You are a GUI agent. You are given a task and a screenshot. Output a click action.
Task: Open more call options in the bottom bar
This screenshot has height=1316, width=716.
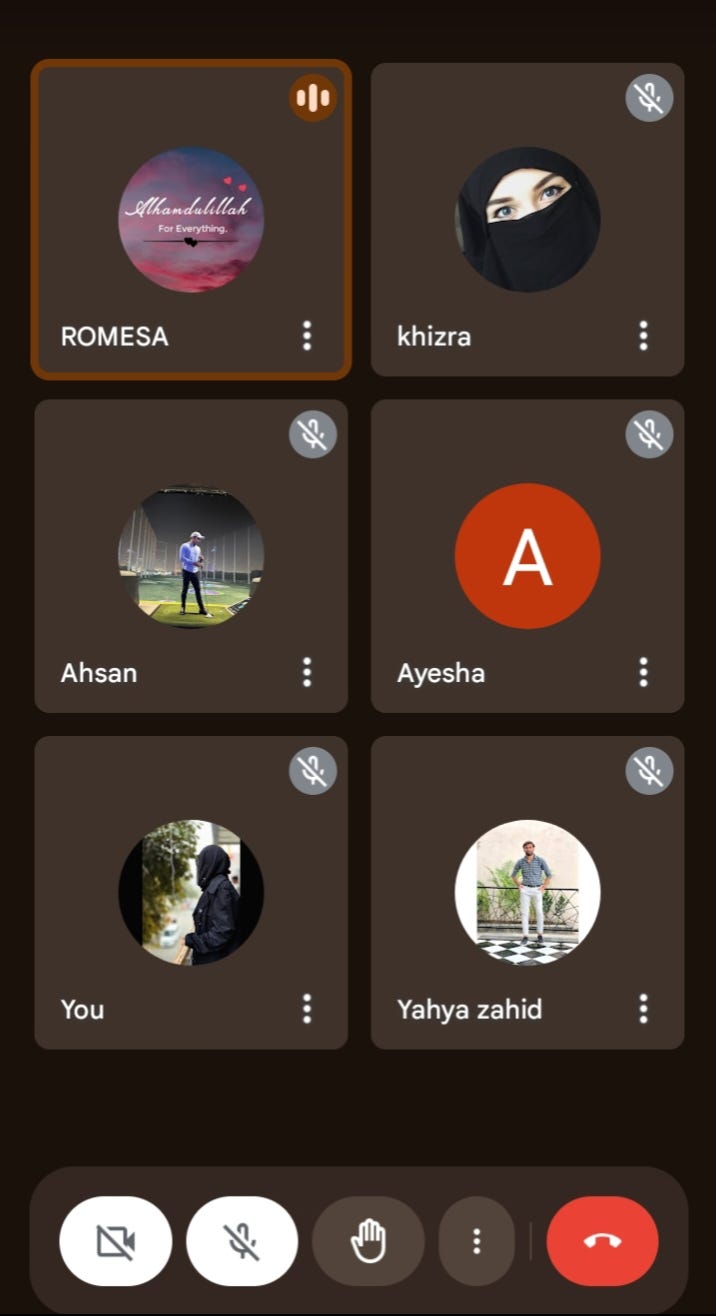click(477, 1241)
